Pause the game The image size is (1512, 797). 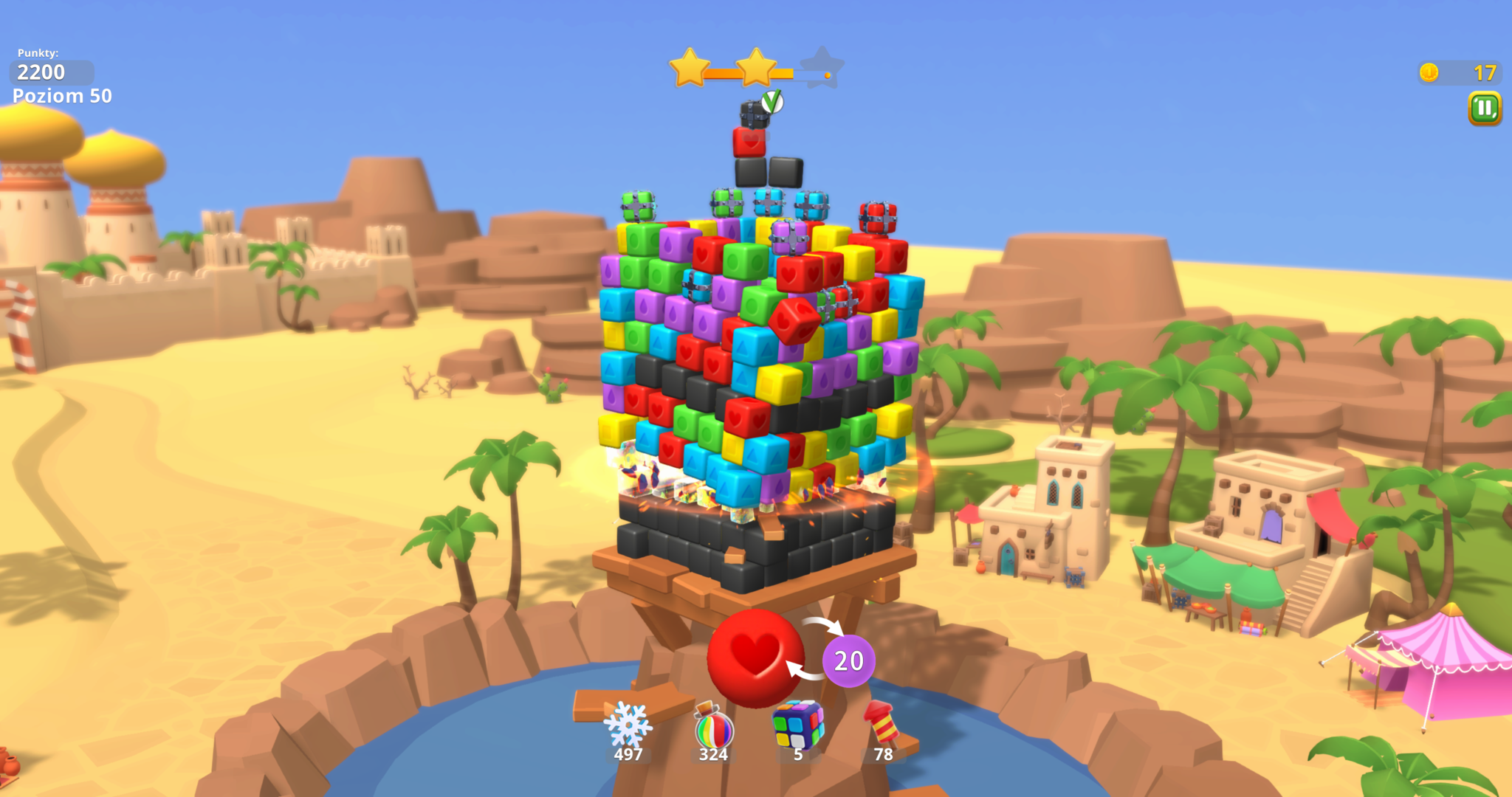[1484, 108]
